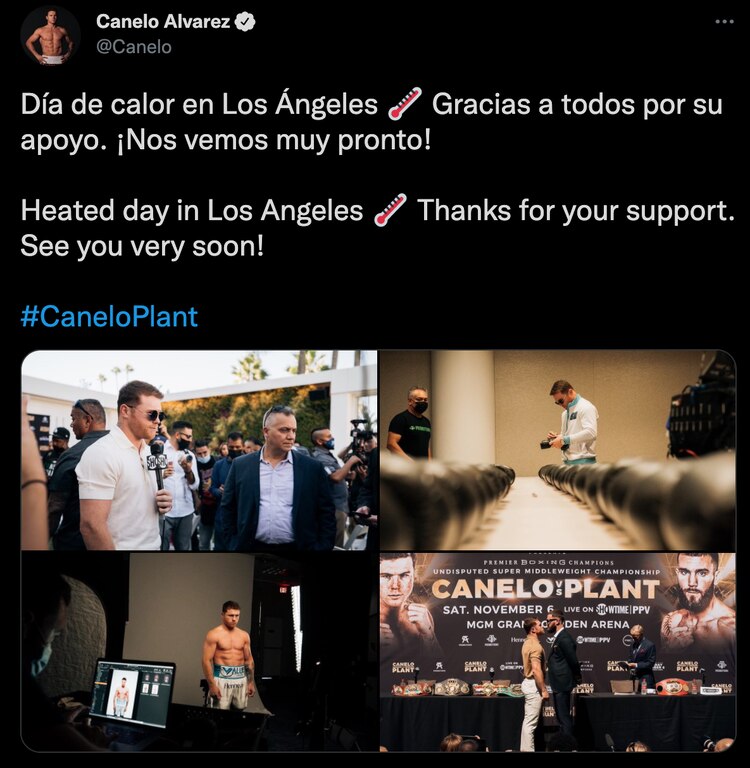Open the photo of the shirtless studio shoot
Screen dimensions: 750x768
coord(199,651)
